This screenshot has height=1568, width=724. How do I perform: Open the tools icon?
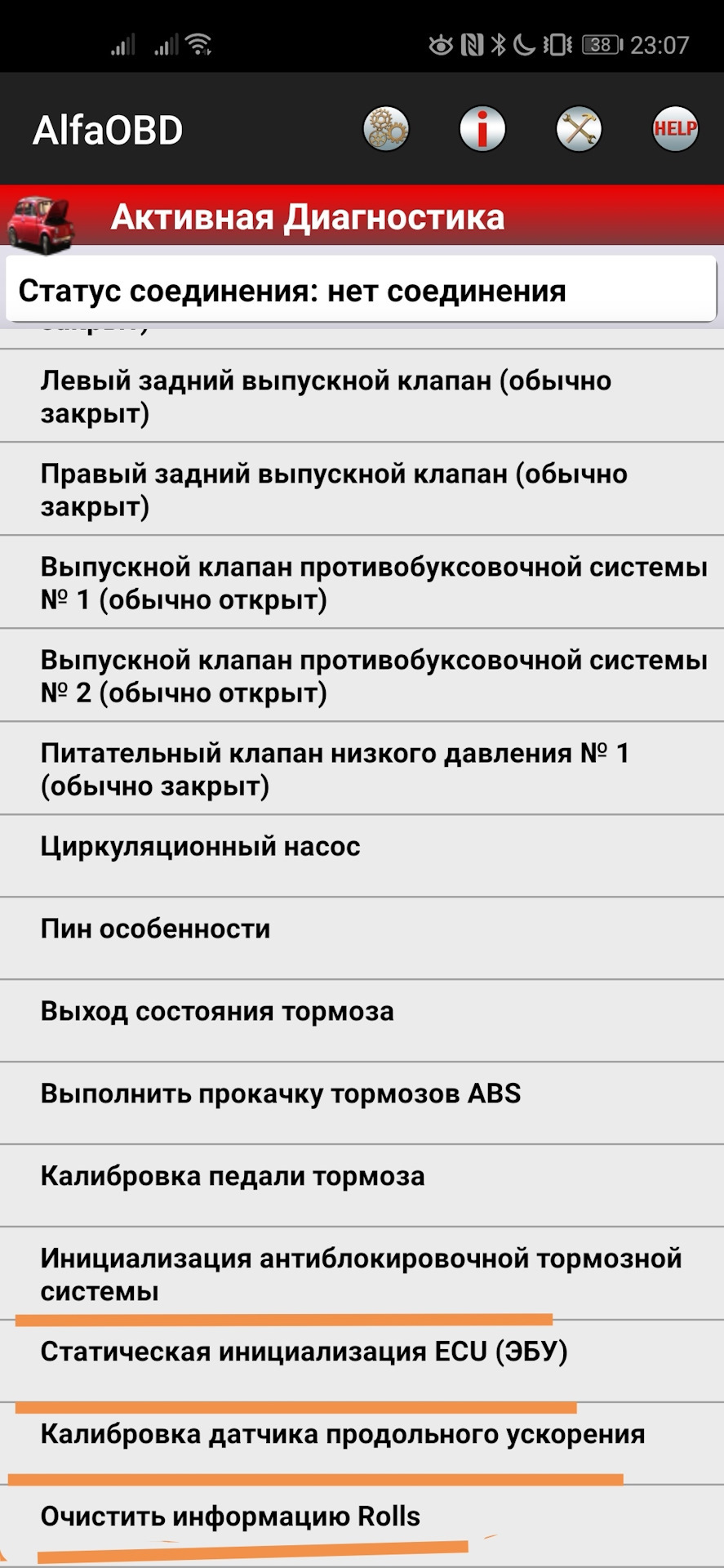pyautogui.click(x=579, y=129)
